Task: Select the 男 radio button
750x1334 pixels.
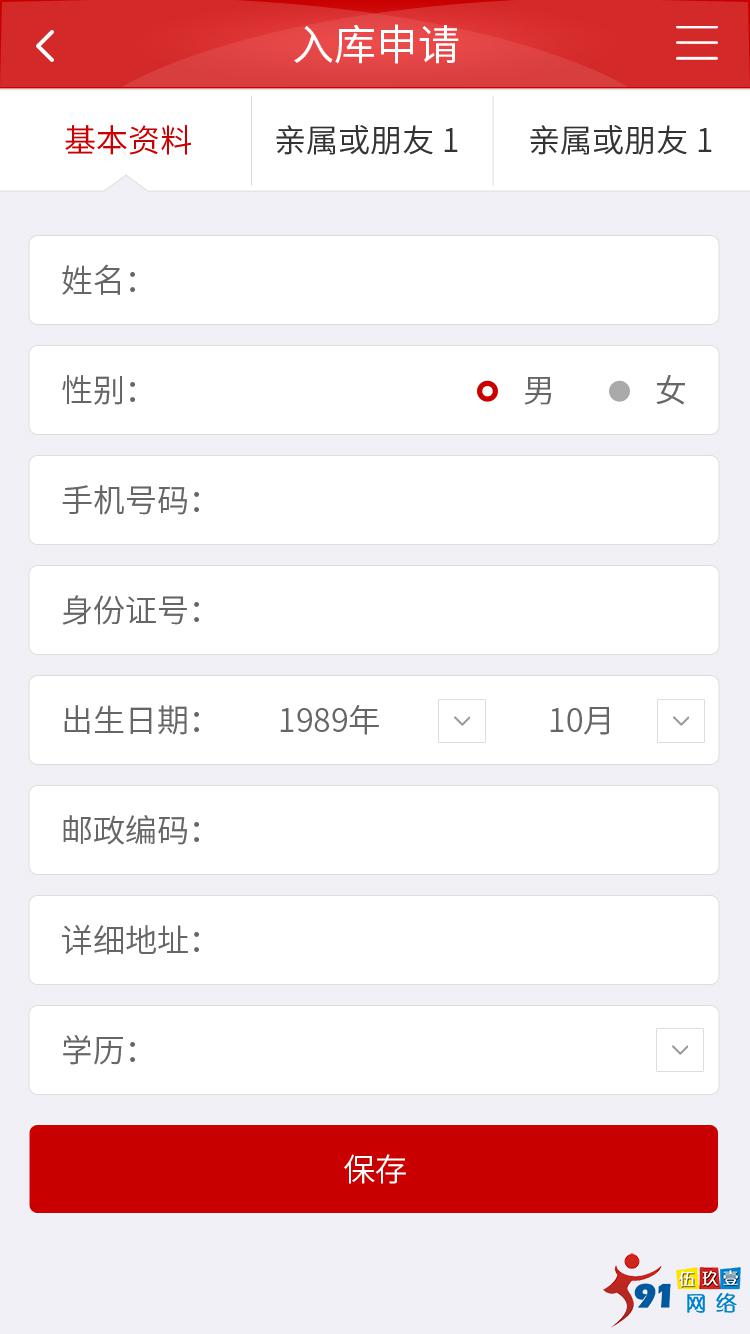Action: pyautogui.click(x=488, y=390)
